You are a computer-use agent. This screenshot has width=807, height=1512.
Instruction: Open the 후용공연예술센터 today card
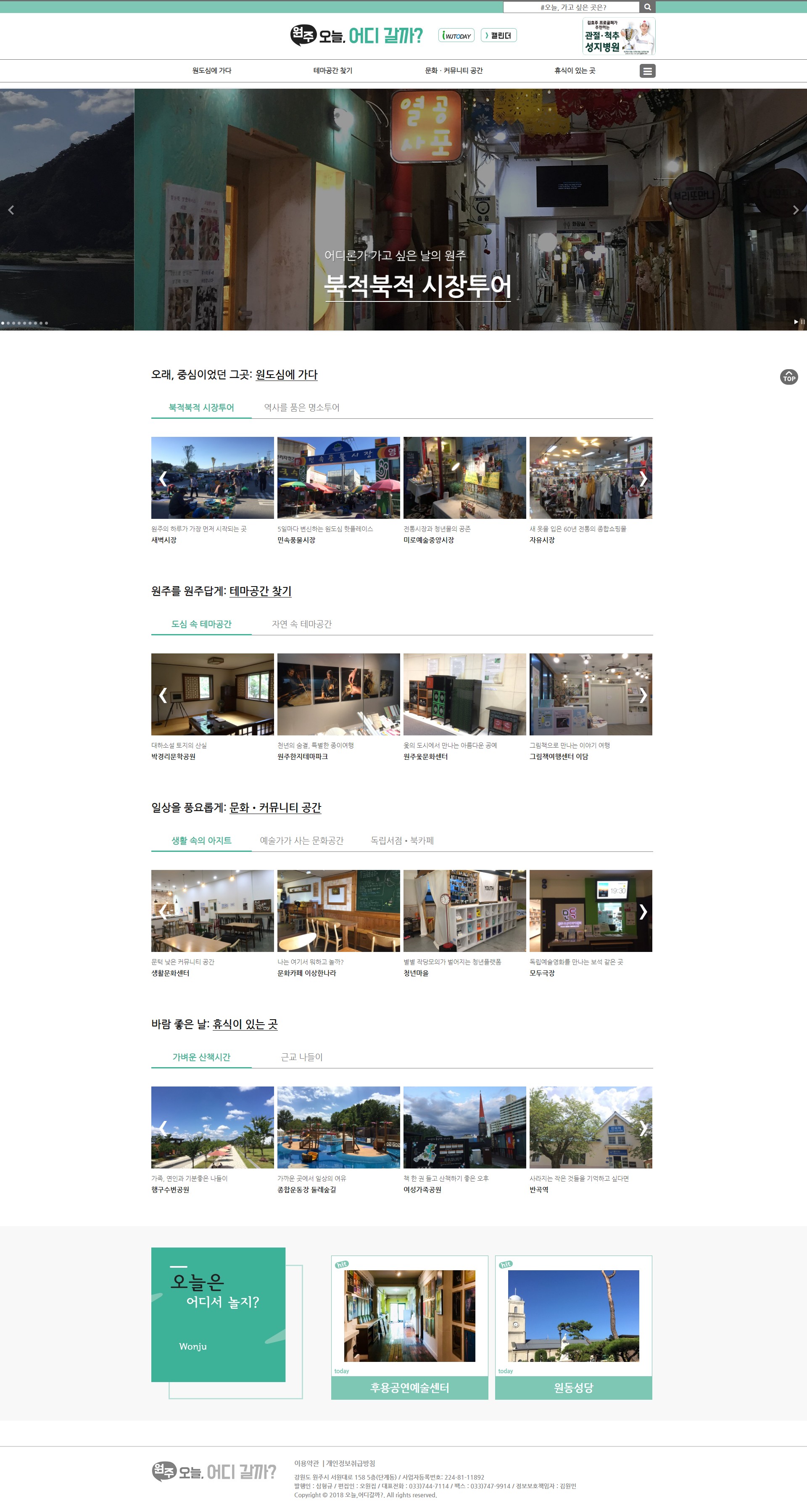click(410, 1328)
